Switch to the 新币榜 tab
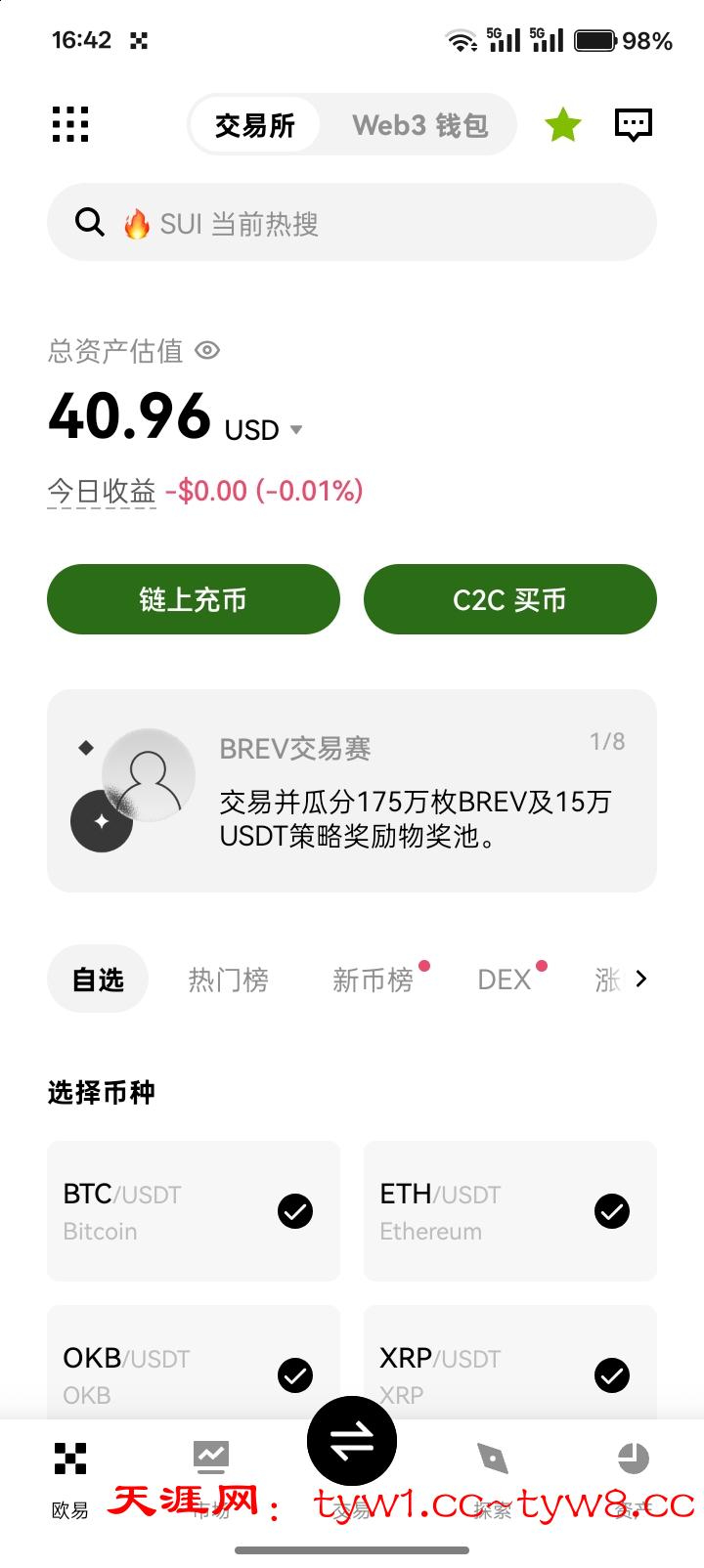 pyautogui.click(x=373, y=980)
